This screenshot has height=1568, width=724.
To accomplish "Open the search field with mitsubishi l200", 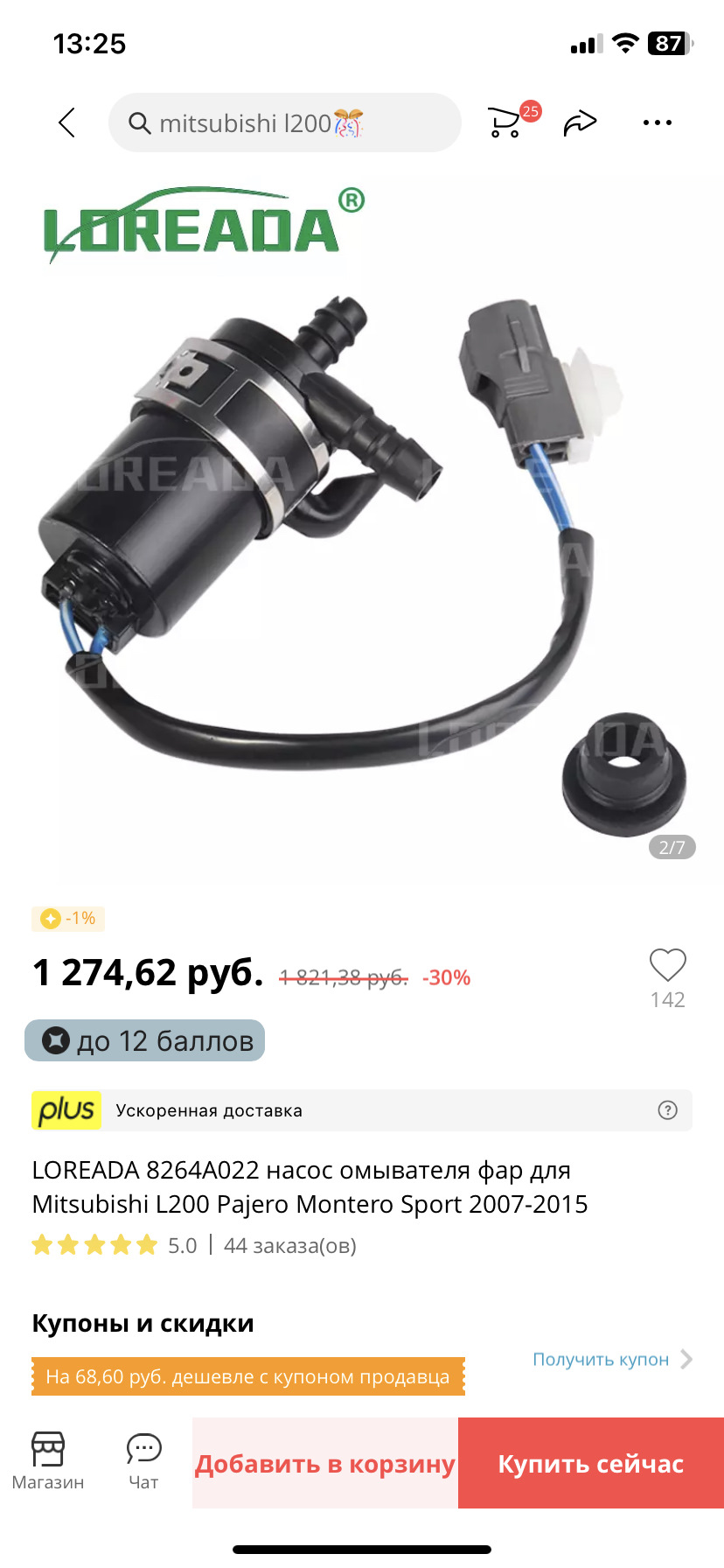I will pyautogui.click(x=284, y=122).
